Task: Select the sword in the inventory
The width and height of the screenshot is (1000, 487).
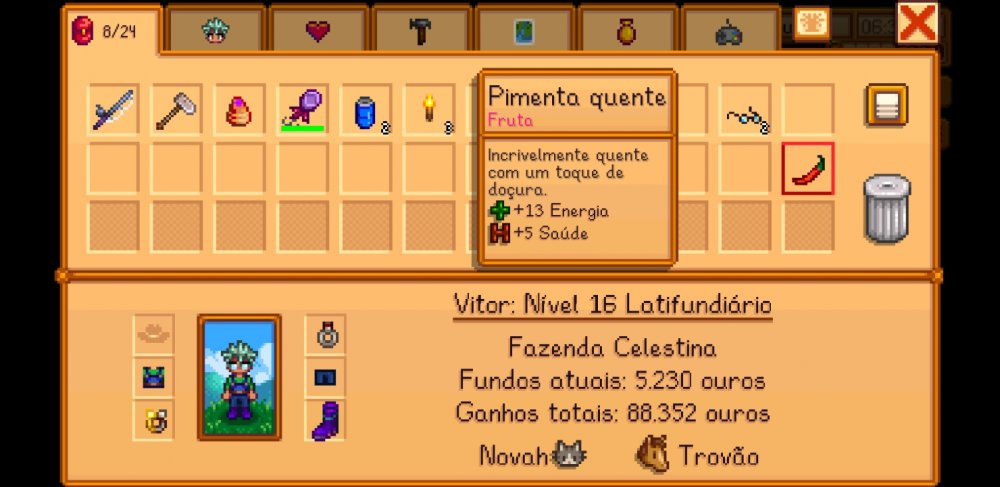Action: click(x=113, y=110)
